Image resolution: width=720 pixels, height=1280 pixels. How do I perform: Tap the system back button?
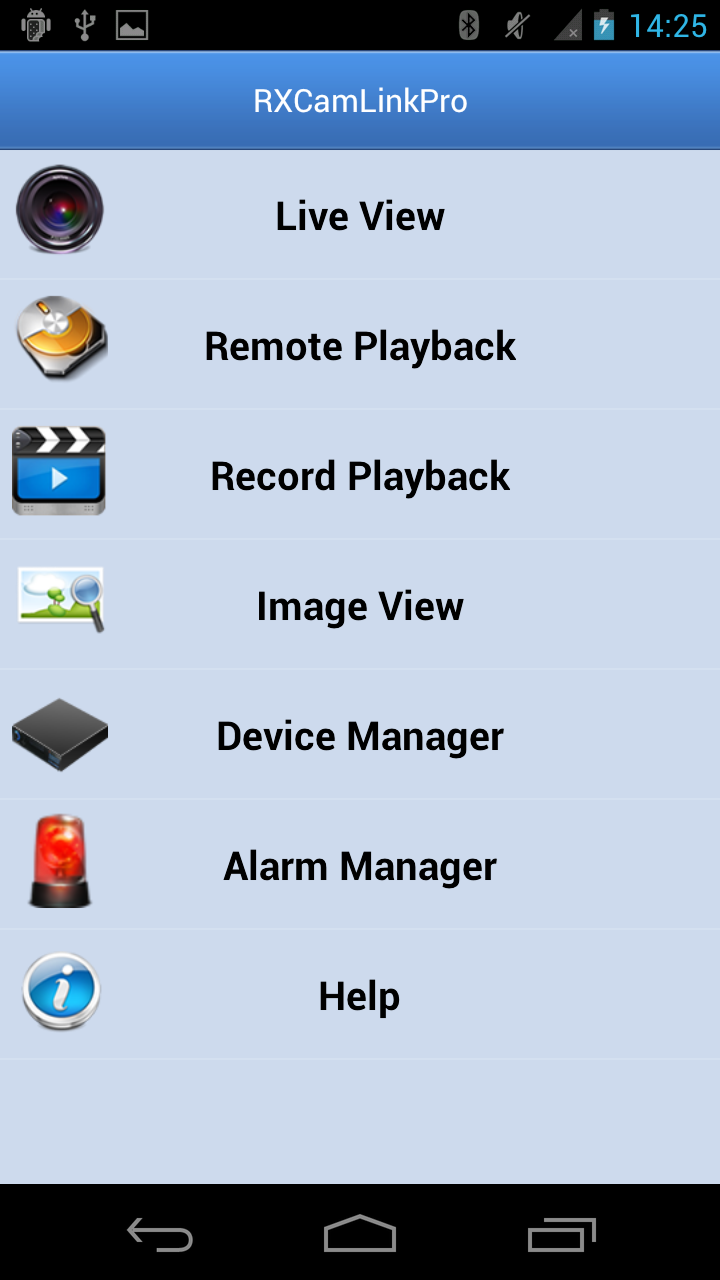[160, 1235]
